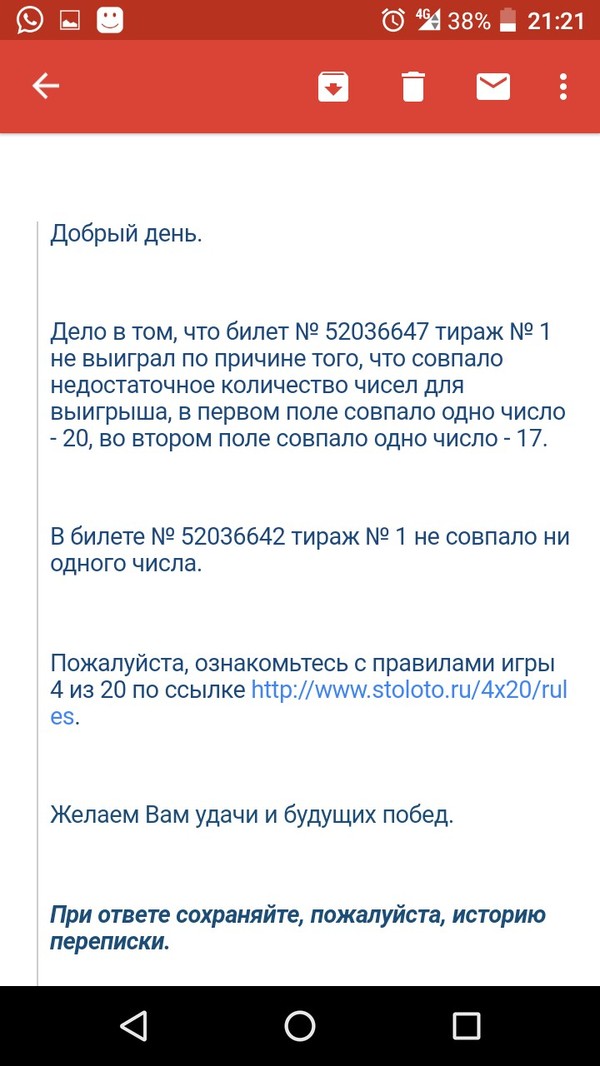Archive this email

pyautogui.click(x=333, y=87)
